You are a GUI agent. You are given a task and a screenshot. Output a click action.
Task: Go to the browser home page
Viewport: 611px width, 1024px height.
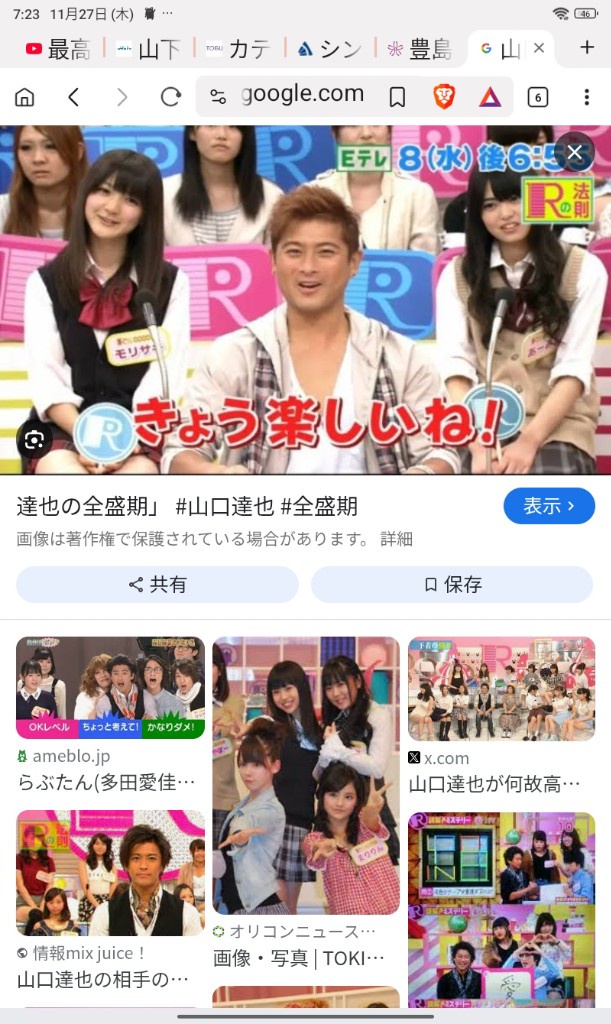pyautogui.click(x=24, y=97)
